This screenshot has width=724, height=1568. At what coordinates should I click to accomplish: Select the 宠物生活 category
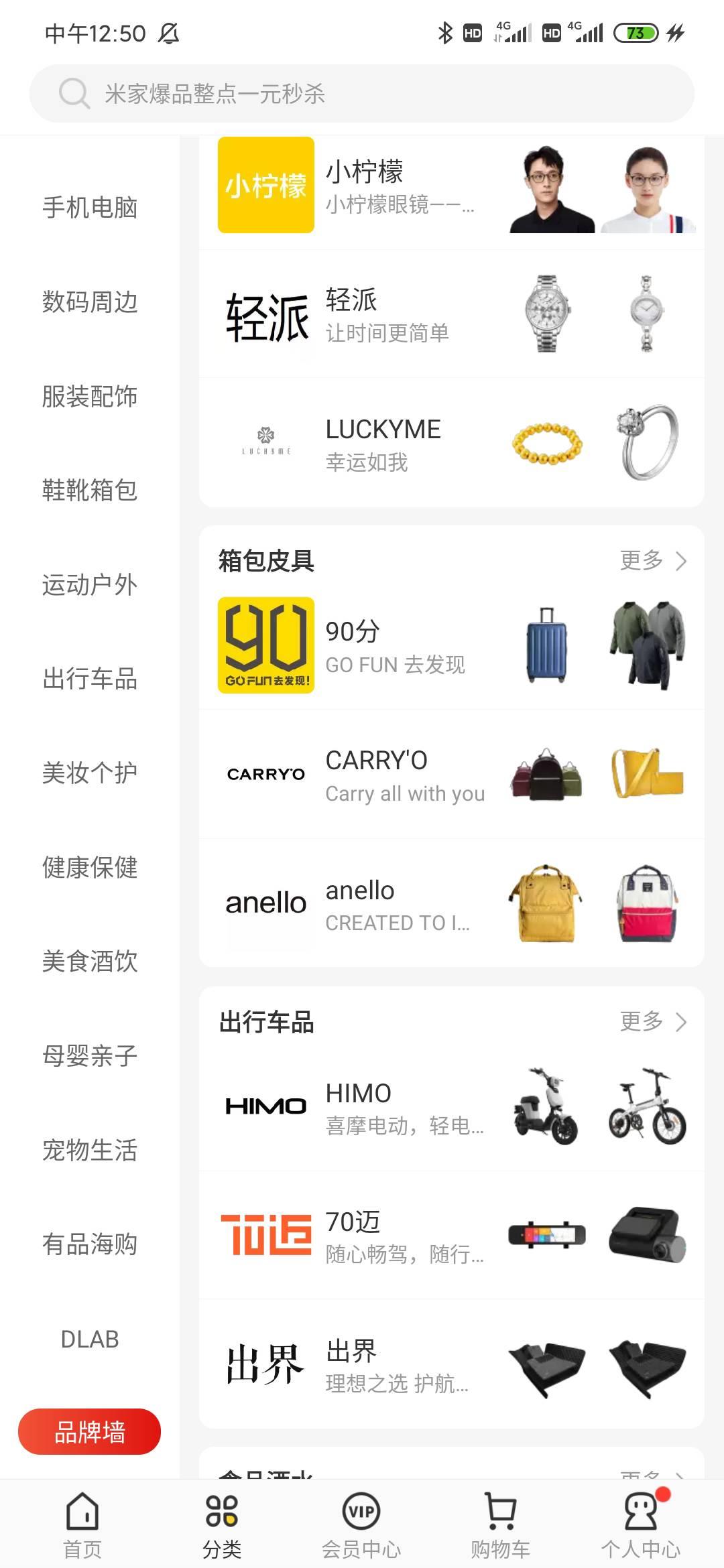click(90, 1151)
